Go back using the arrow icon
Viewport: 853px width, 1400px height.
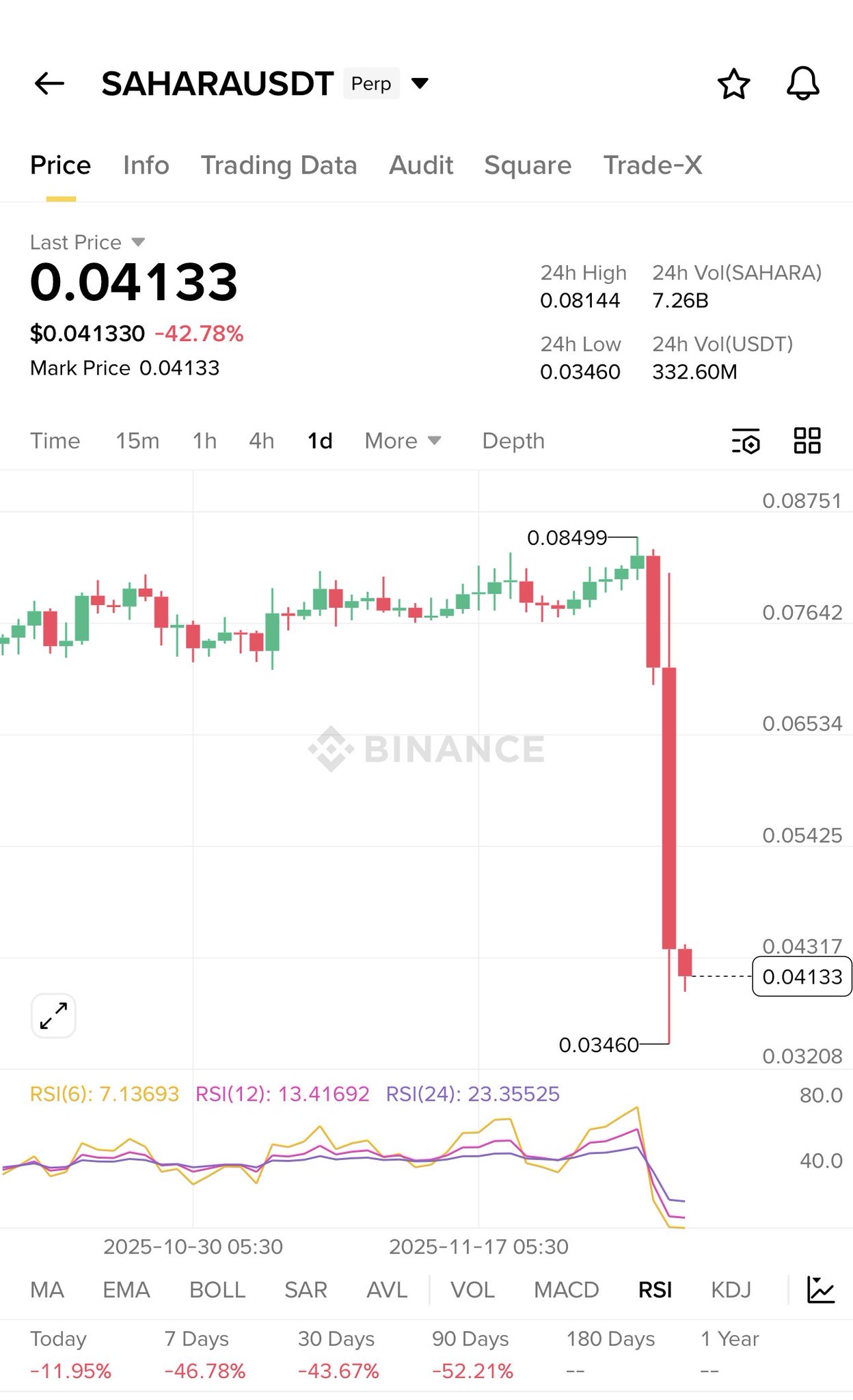click(x=49, y=83)
